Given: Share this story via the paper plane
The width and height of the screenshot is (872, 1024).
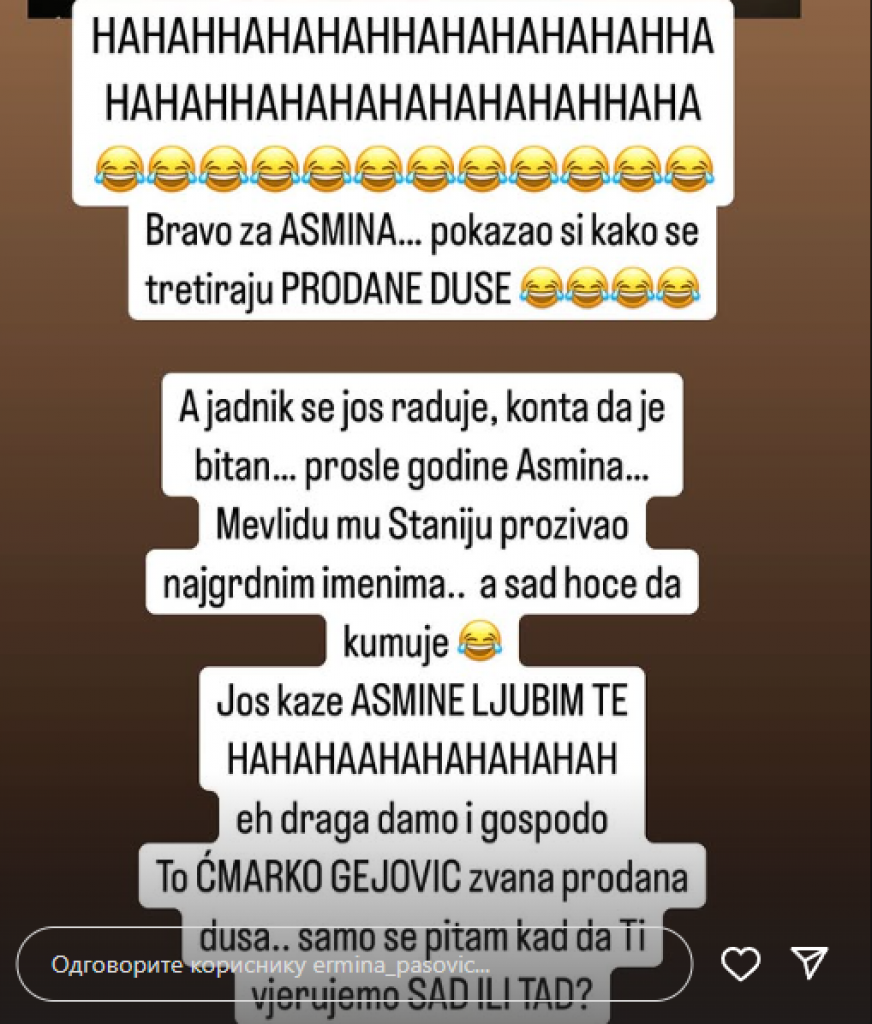Looking at the screenshot, I should (x=808, y=963).
